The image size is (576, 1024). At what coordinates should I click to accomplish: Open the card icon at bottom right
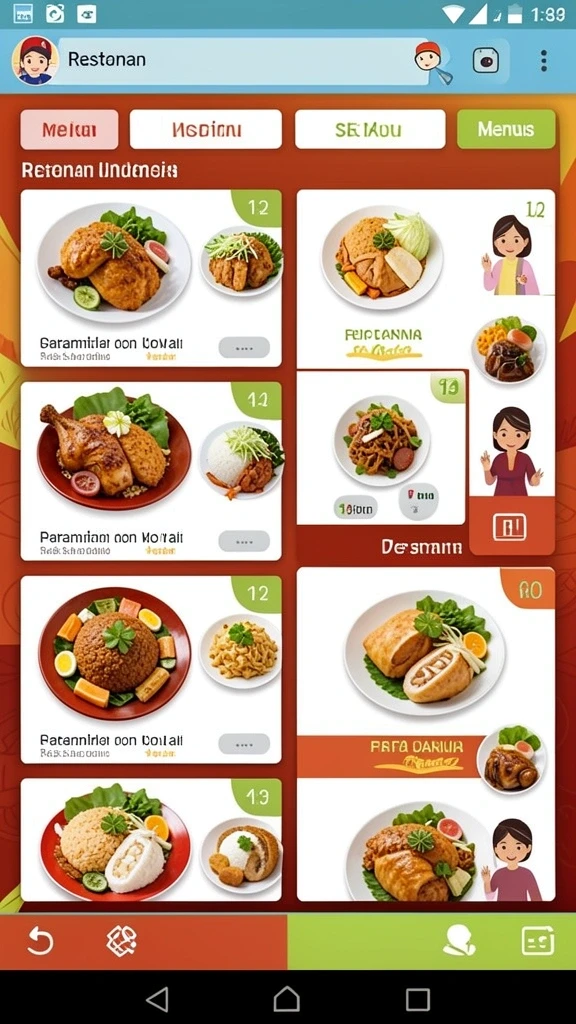coord(538,941)
